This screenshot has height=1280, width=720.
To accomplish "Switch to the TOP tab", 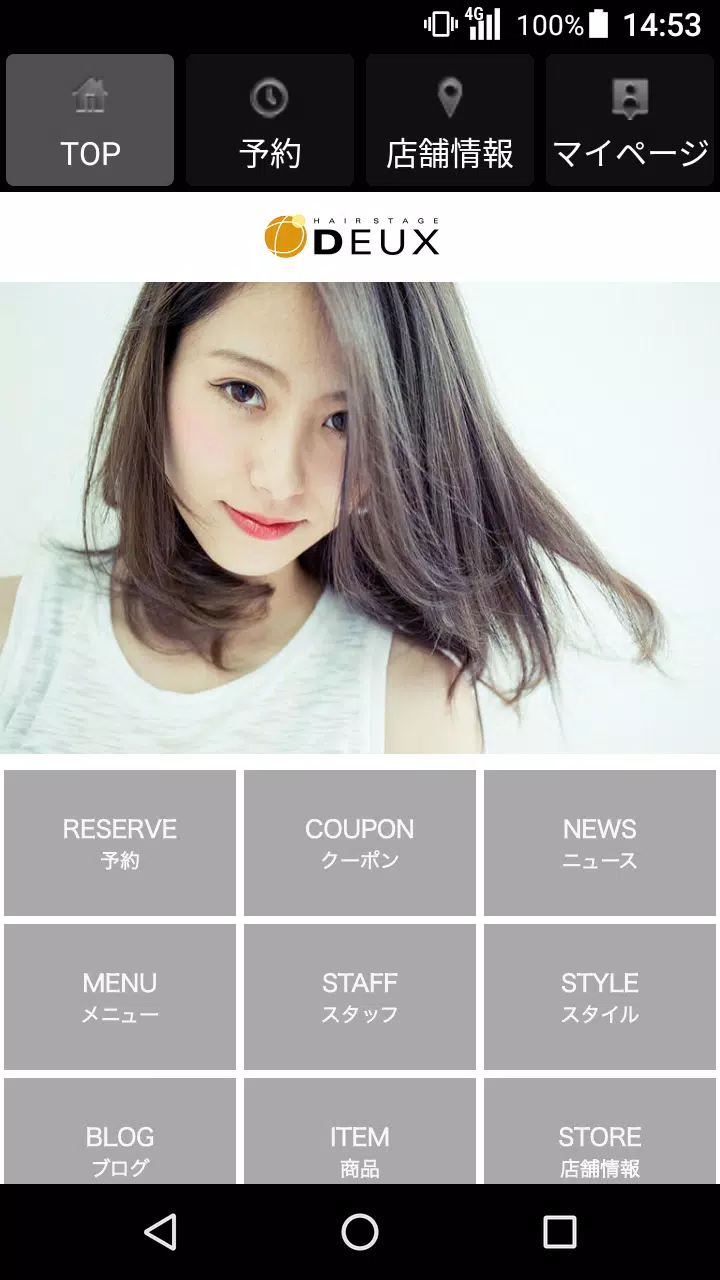I will coord(90,121).
